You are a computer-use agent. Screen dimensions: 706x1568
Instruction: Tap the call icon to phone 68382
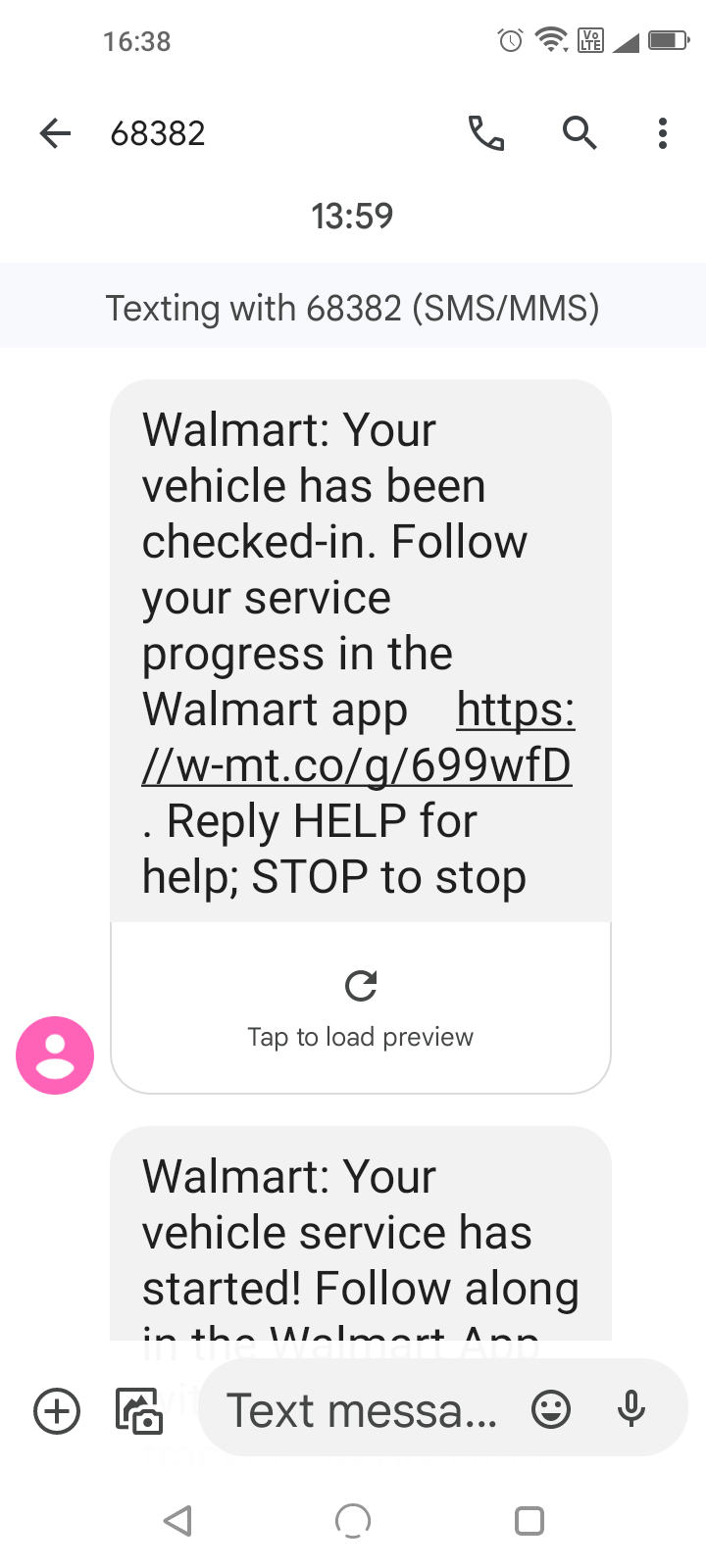487,133
